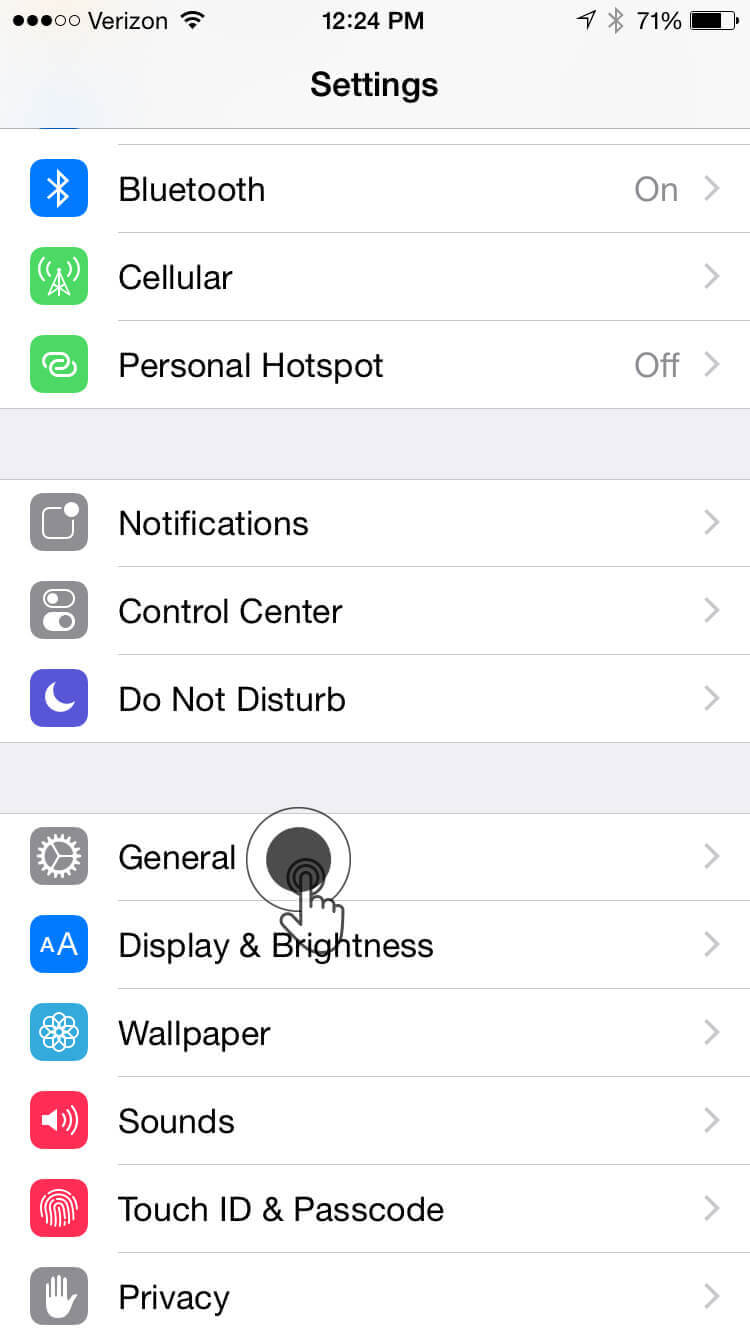
Task: Open General settings
Action: 177,857
